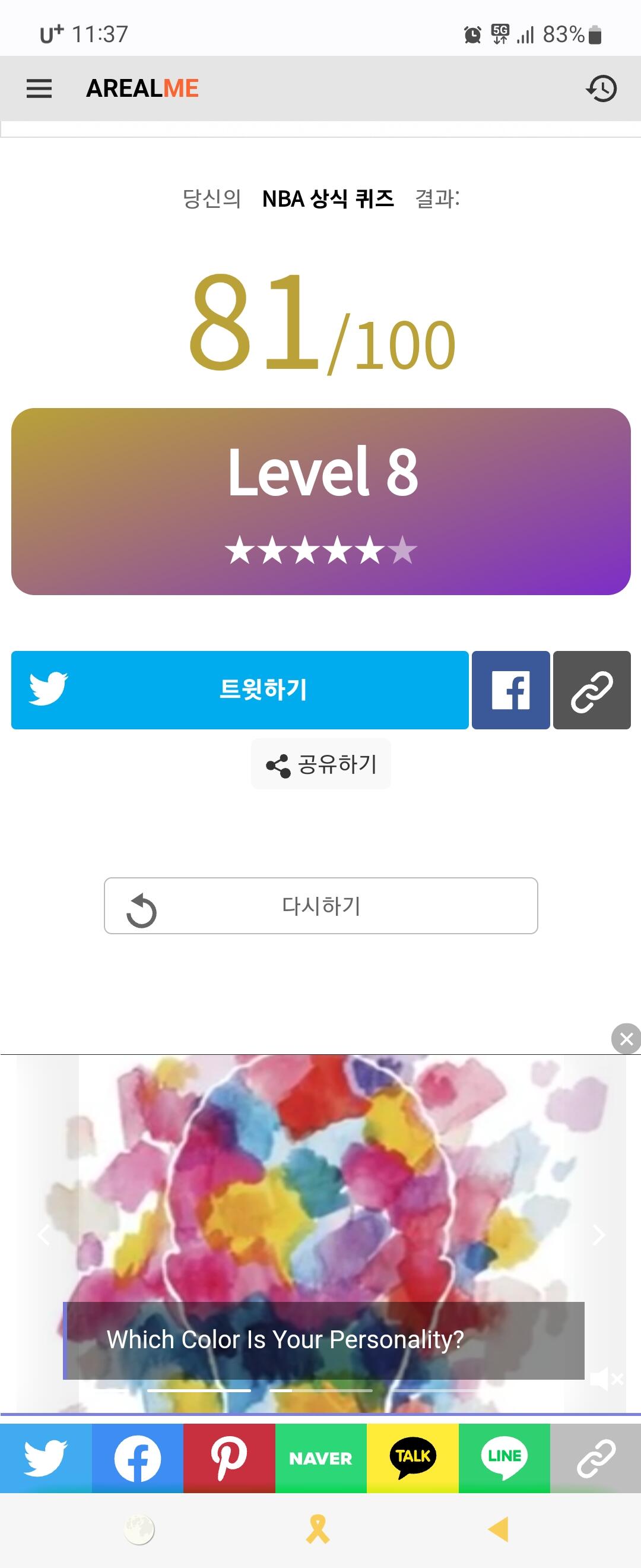Open the history icon in top bar

601,88
